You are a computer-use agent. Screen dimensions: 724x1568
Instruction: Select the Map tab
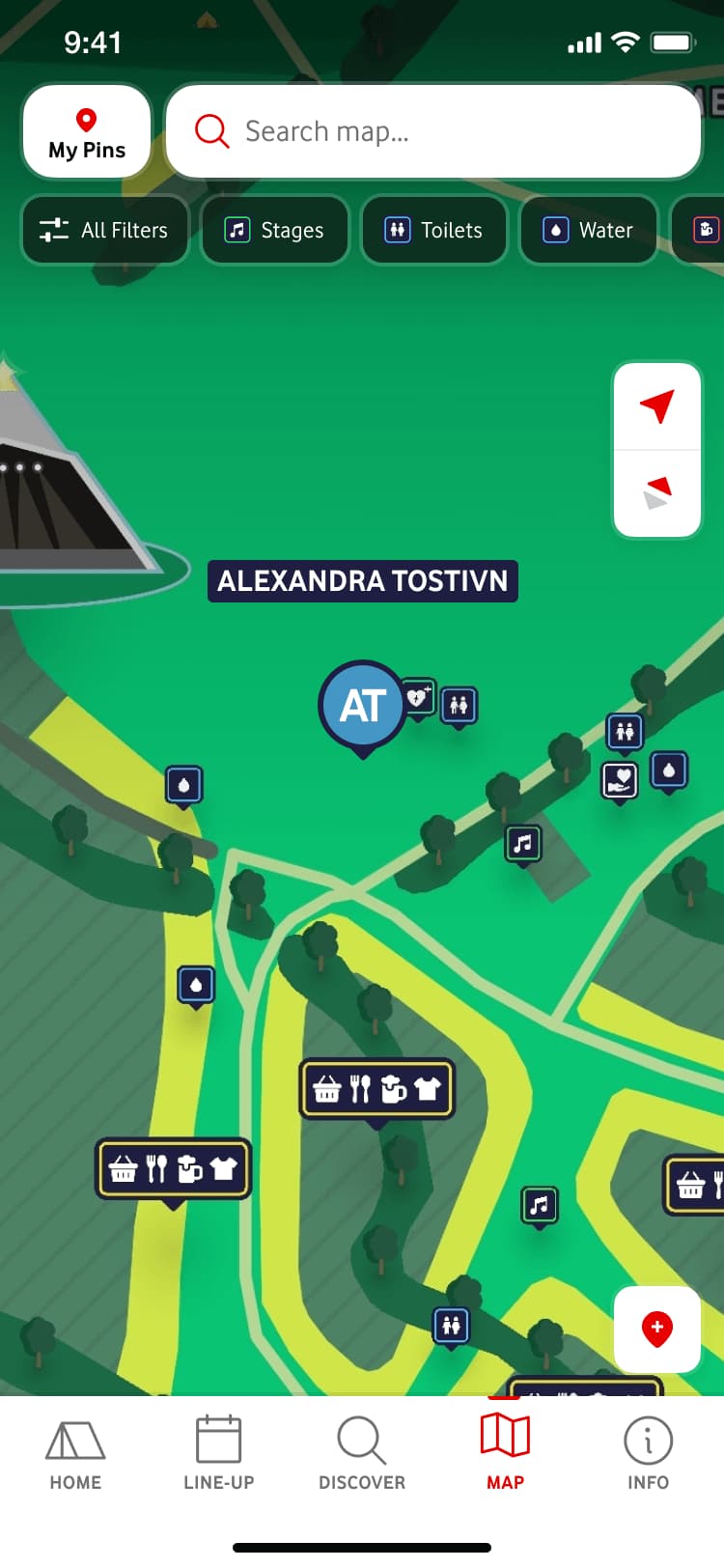pos(505,1453)
